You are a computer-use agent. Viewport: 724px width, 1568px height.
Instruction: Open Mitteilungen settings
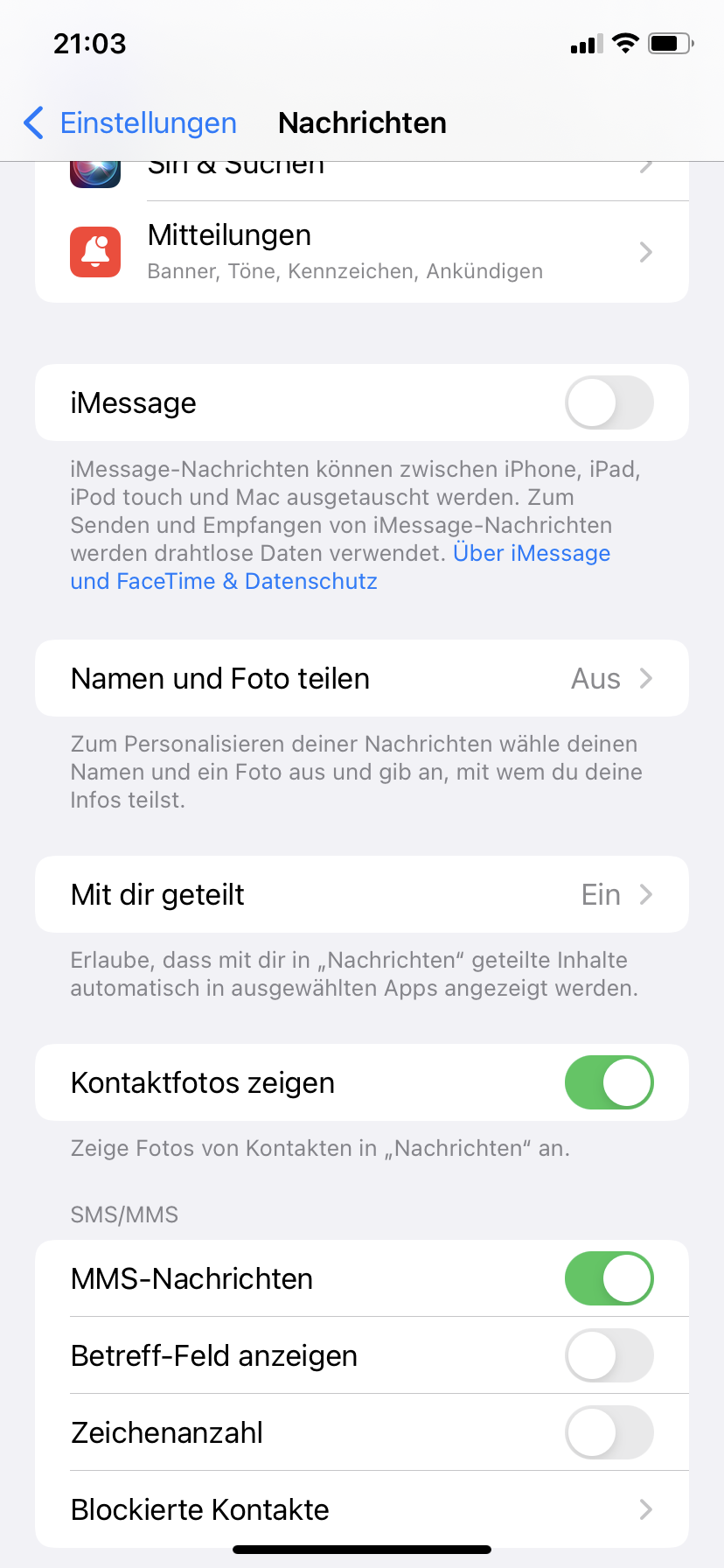point(361,252)
